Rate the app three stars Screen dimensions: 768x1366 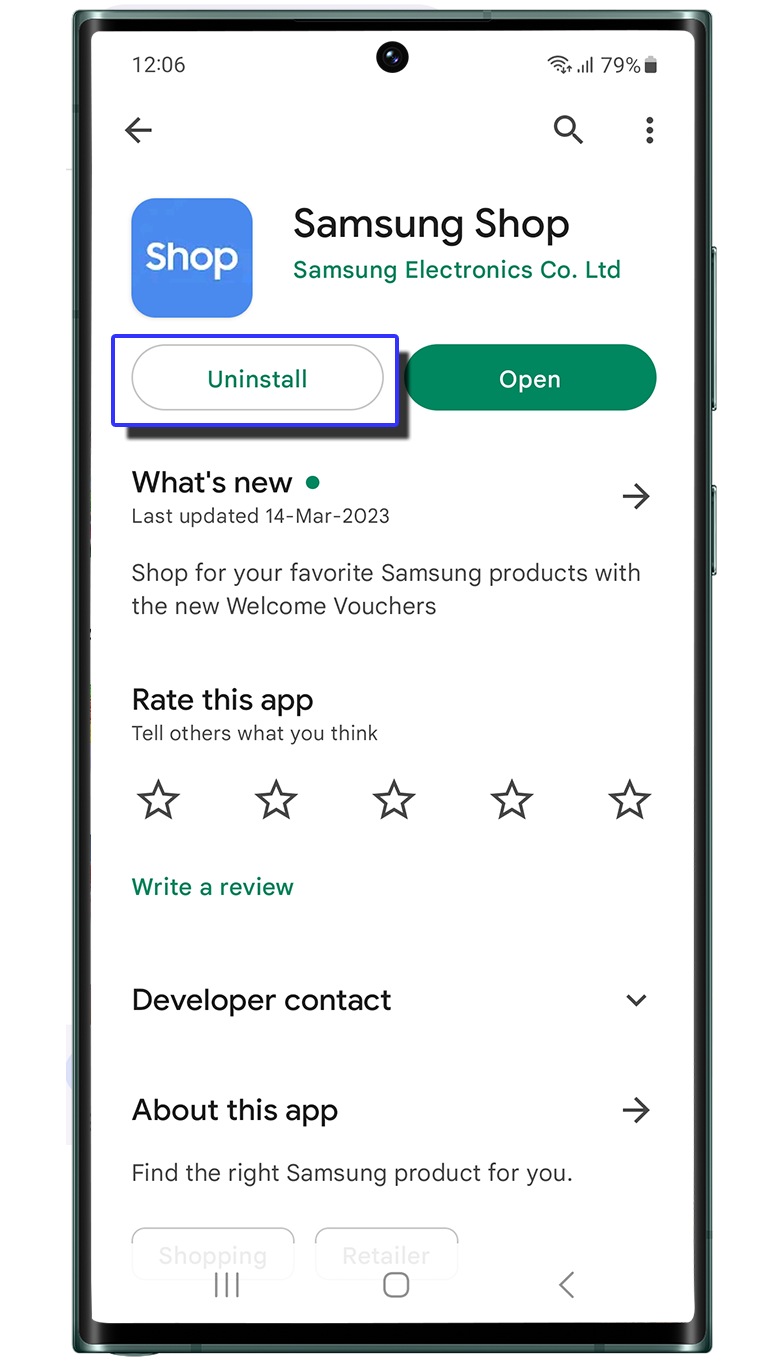click(394, 800)
